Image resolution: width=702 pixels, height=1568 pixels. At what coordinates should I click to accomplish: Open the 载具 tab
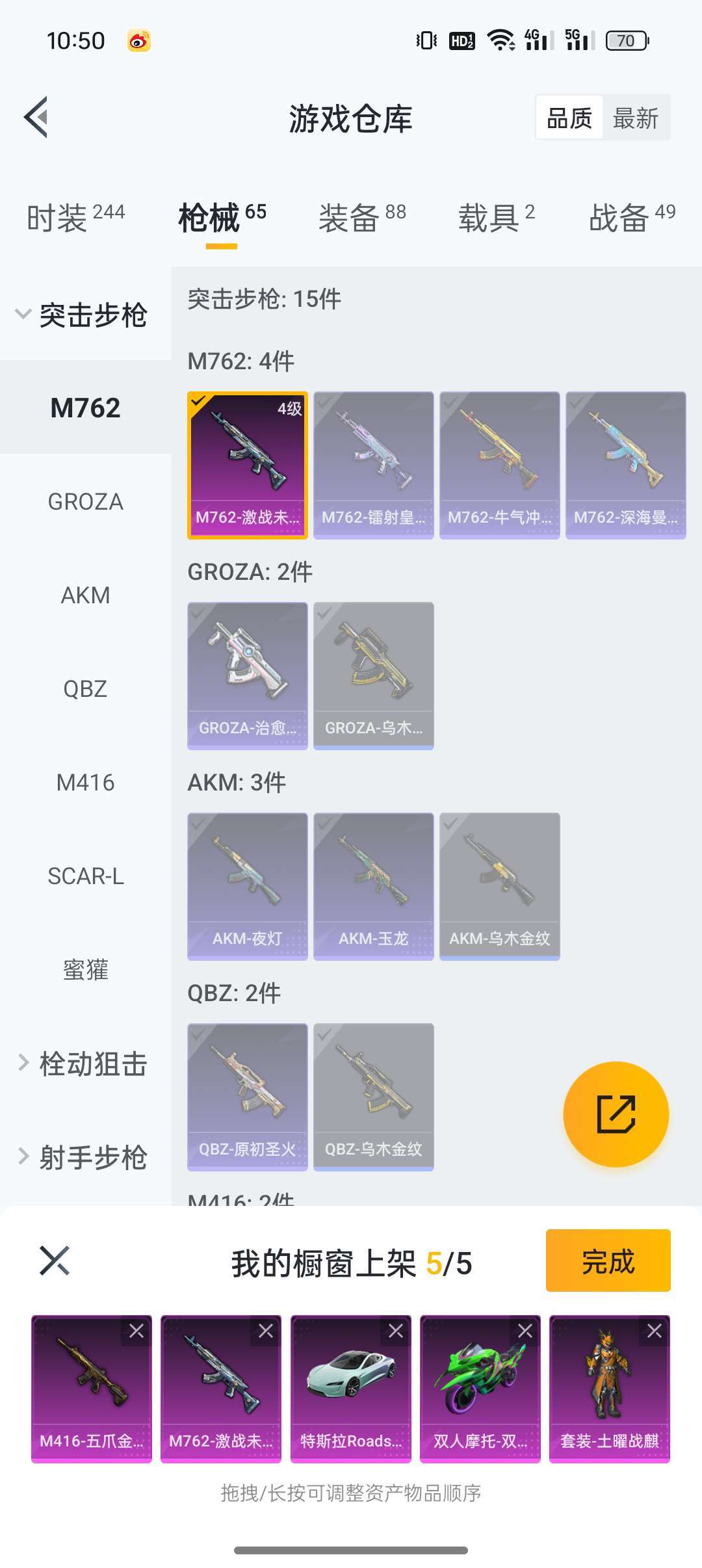coord(497,217)
